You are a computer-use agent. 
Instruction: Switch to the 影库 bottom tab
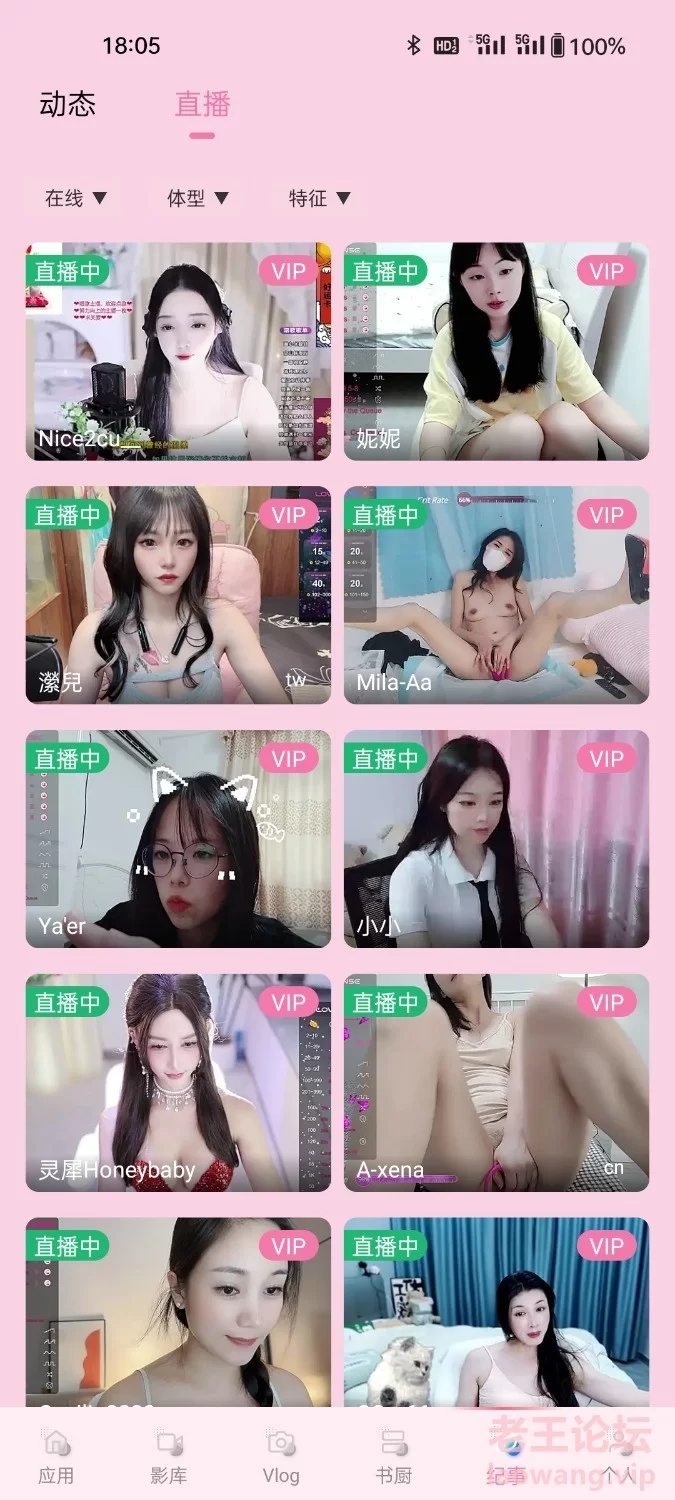click(169, 1457)
